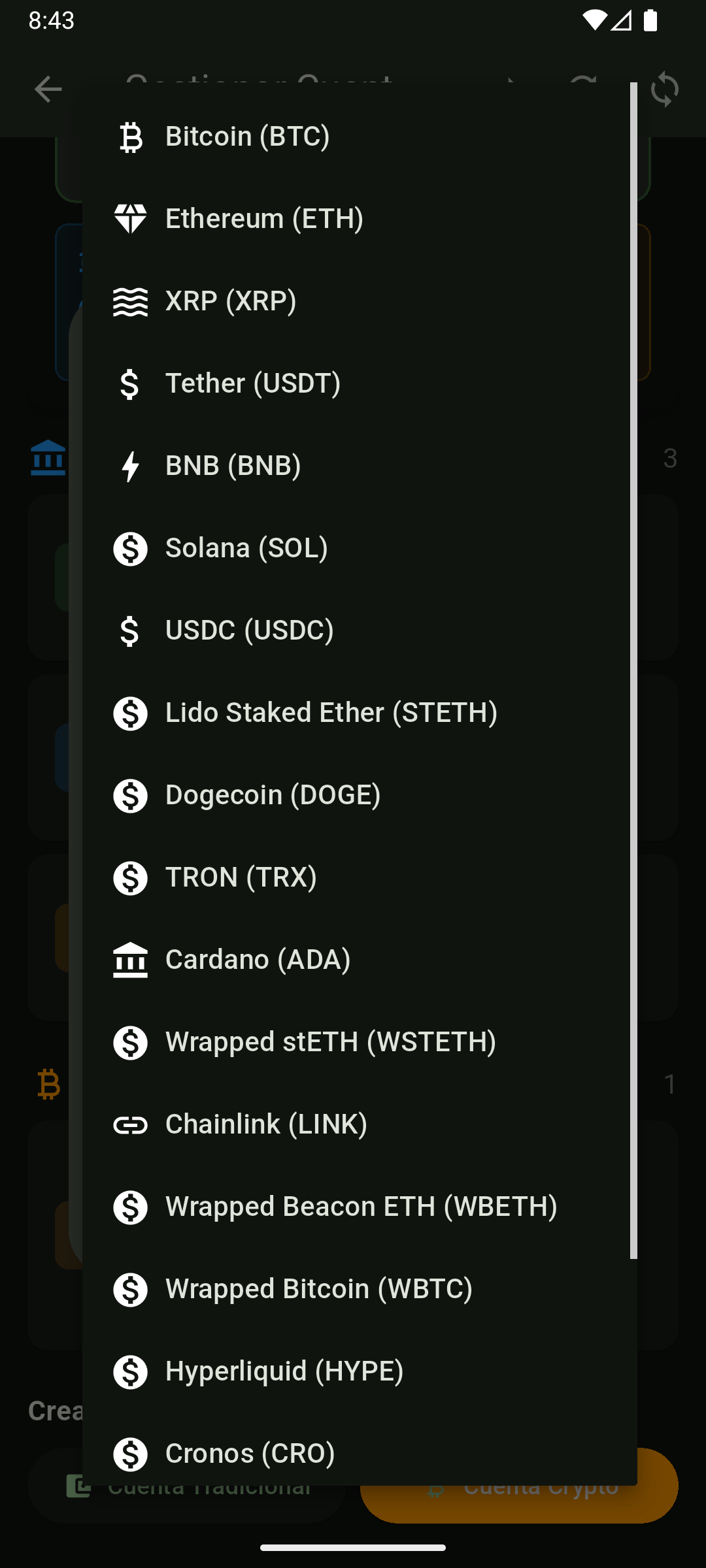Select the Tether dollar icon

(x=130, y=384)
